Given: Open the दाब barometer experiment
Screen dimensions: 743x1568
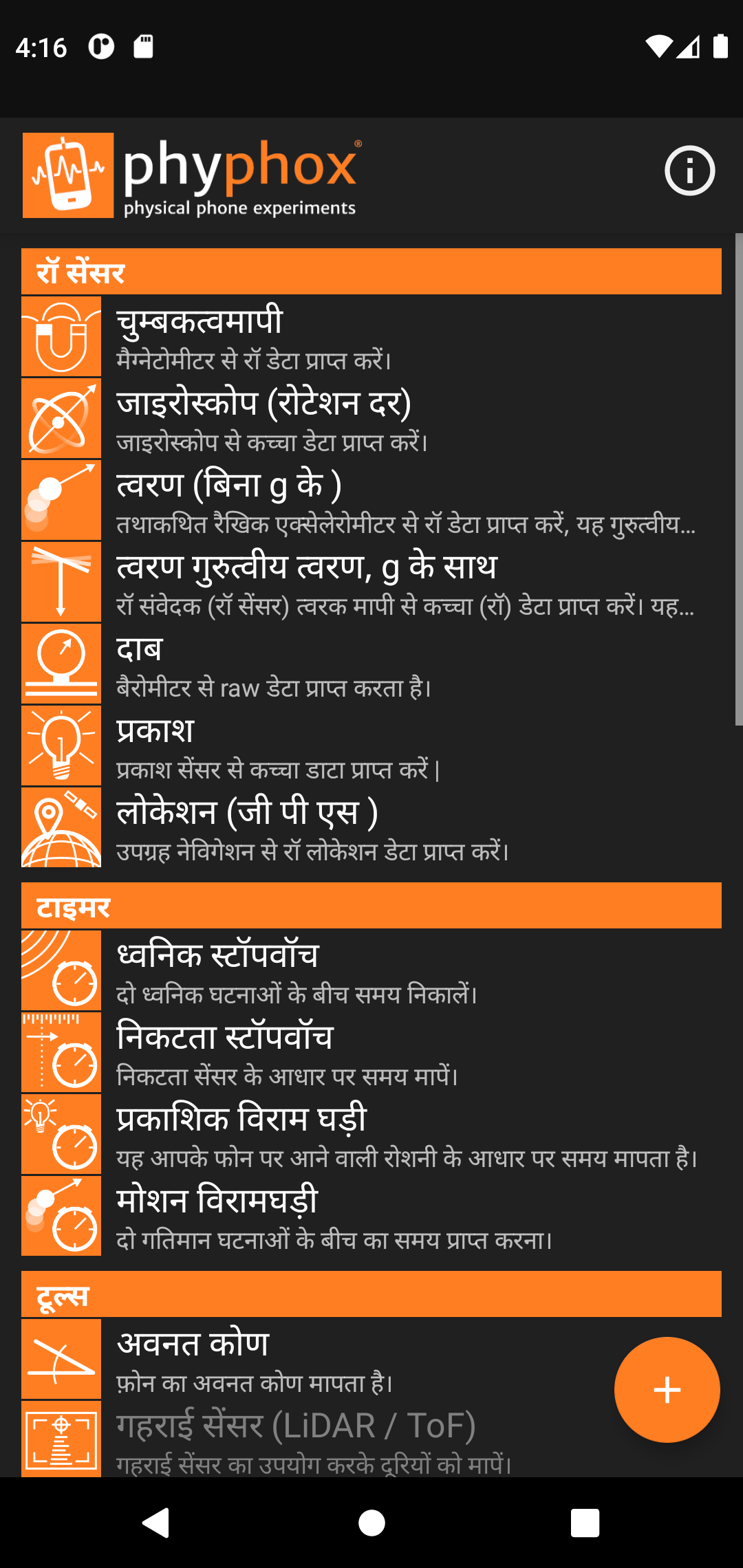Looking at the screenshot, I should [371, 664].
